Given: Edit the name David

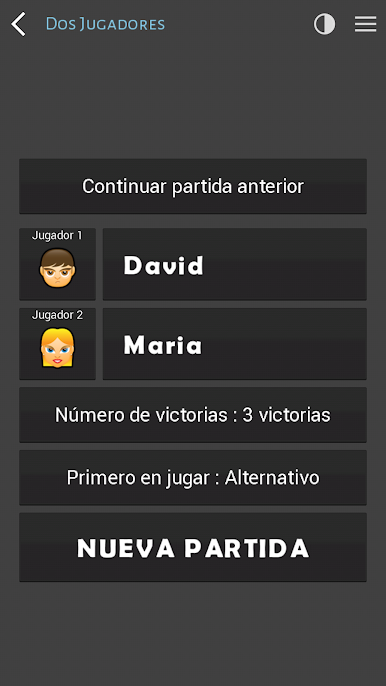Looking at the screenshot, I should pyautogui.click(x=235, y=264).
